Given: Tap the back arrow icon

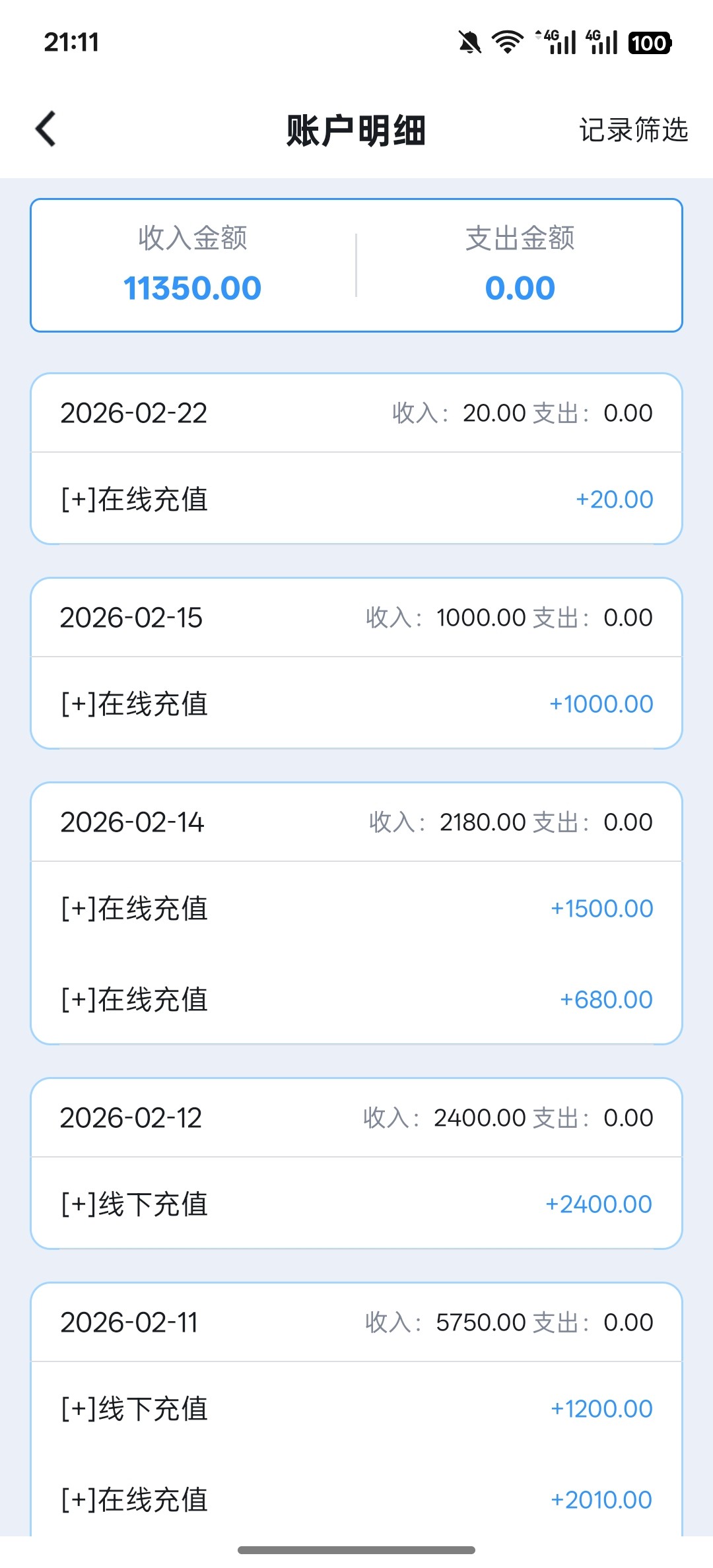Looking at the screenshot, I should 45,129.
